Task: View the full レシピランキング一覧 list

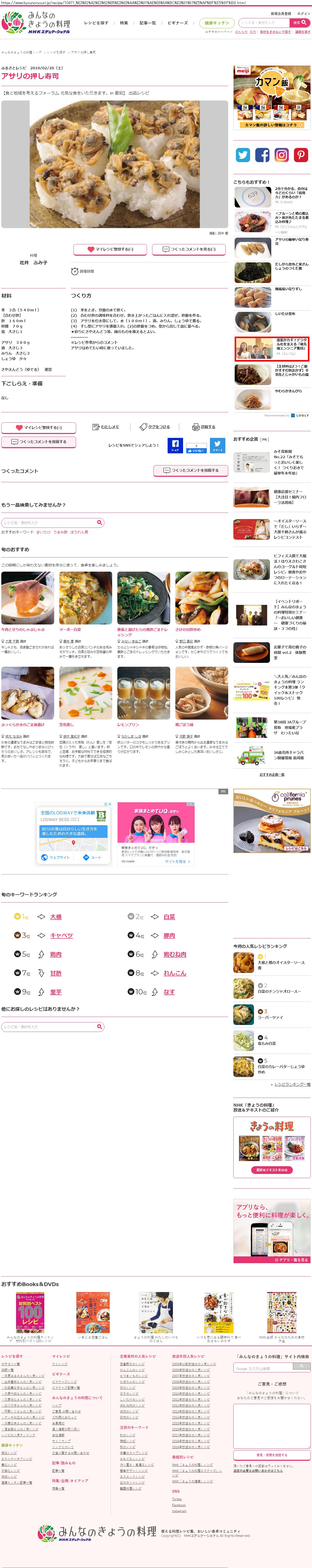Action: point(292,1083)
